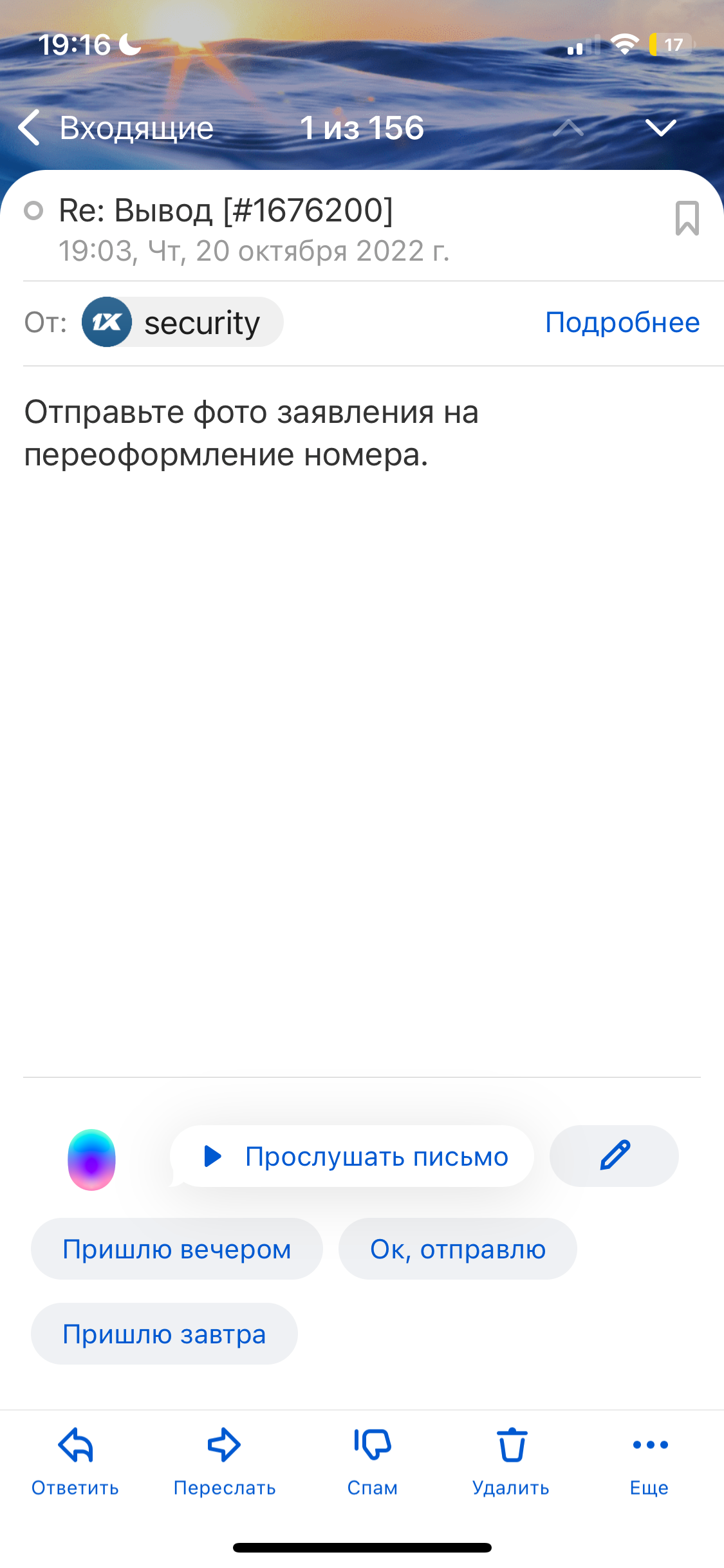Mark email as unread via the circle
The width and height of the screenshot is (724, 1568).
tap(33, 210)
